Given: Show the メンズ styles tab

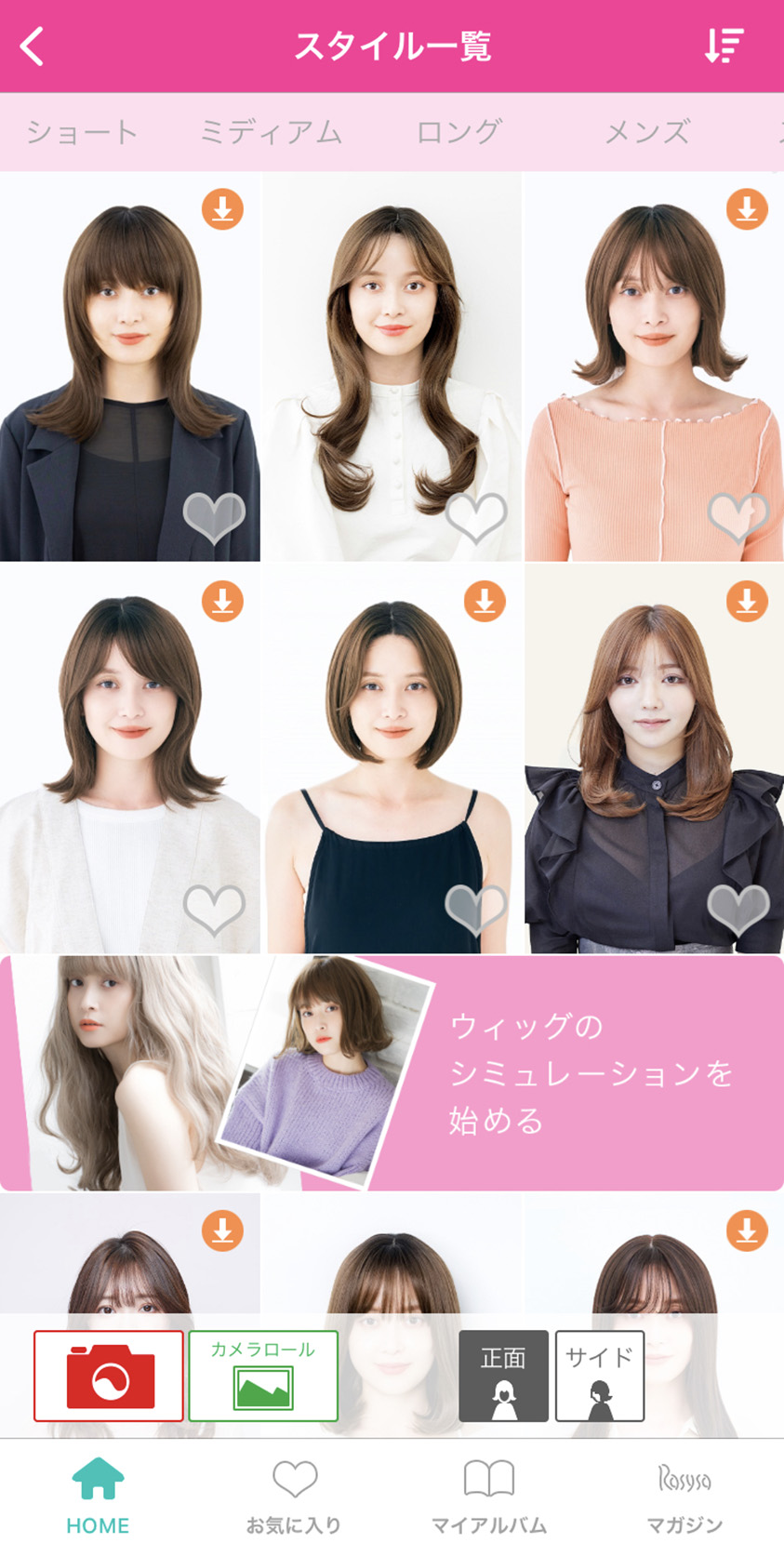Looking at the screenshot, I should coord(647,132).
